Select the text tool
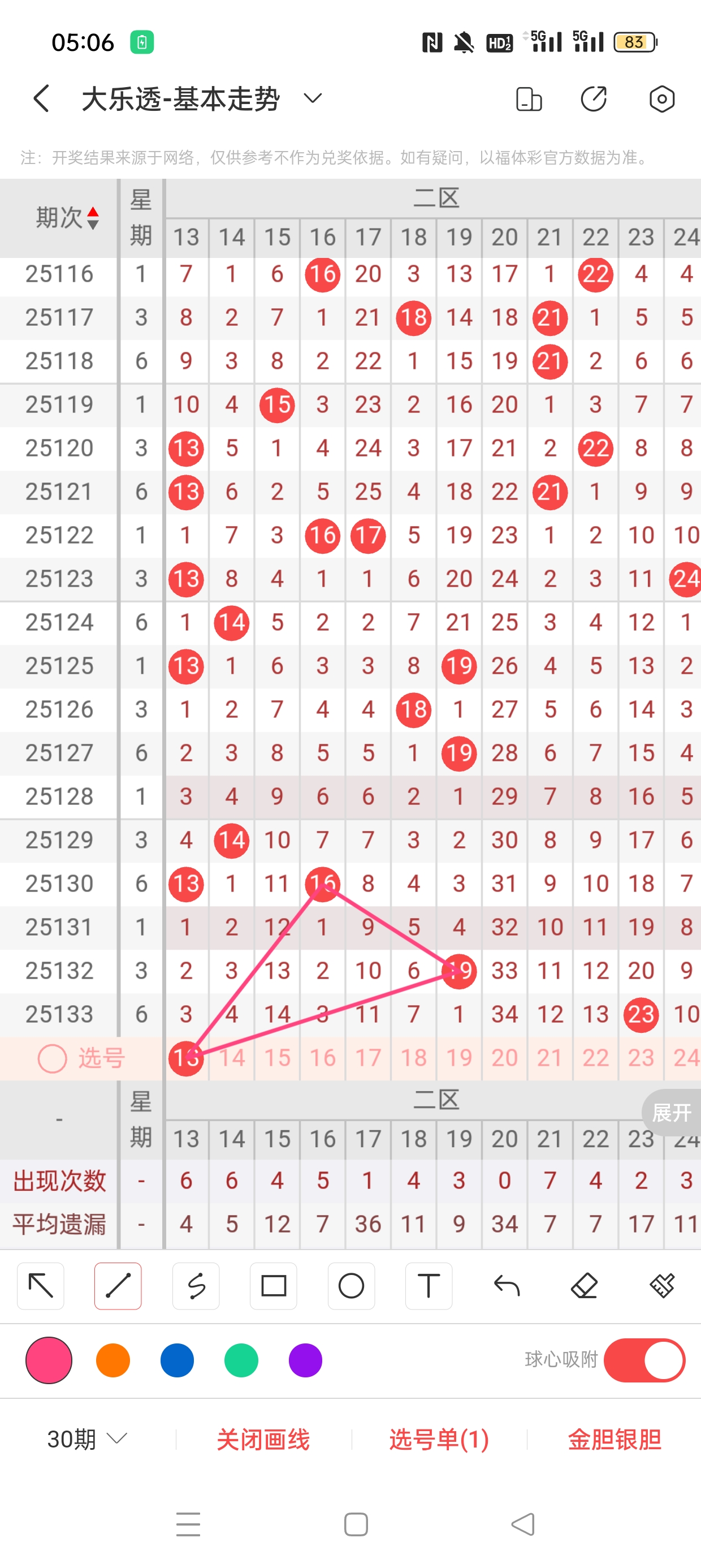Image resolution: width=701 pixels, height=1568 pixels. click(429, 1286)
